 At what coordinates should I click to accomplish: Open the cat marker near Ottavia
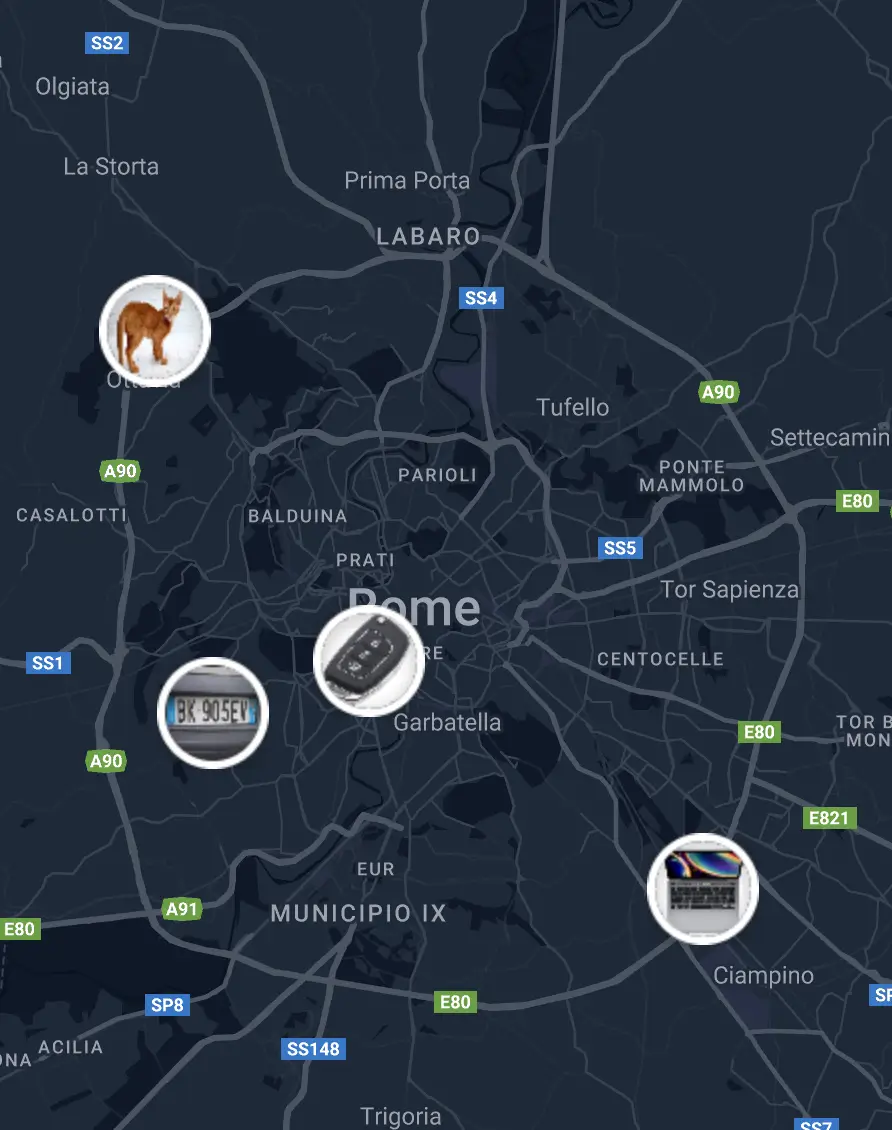[x=155, y=330]
